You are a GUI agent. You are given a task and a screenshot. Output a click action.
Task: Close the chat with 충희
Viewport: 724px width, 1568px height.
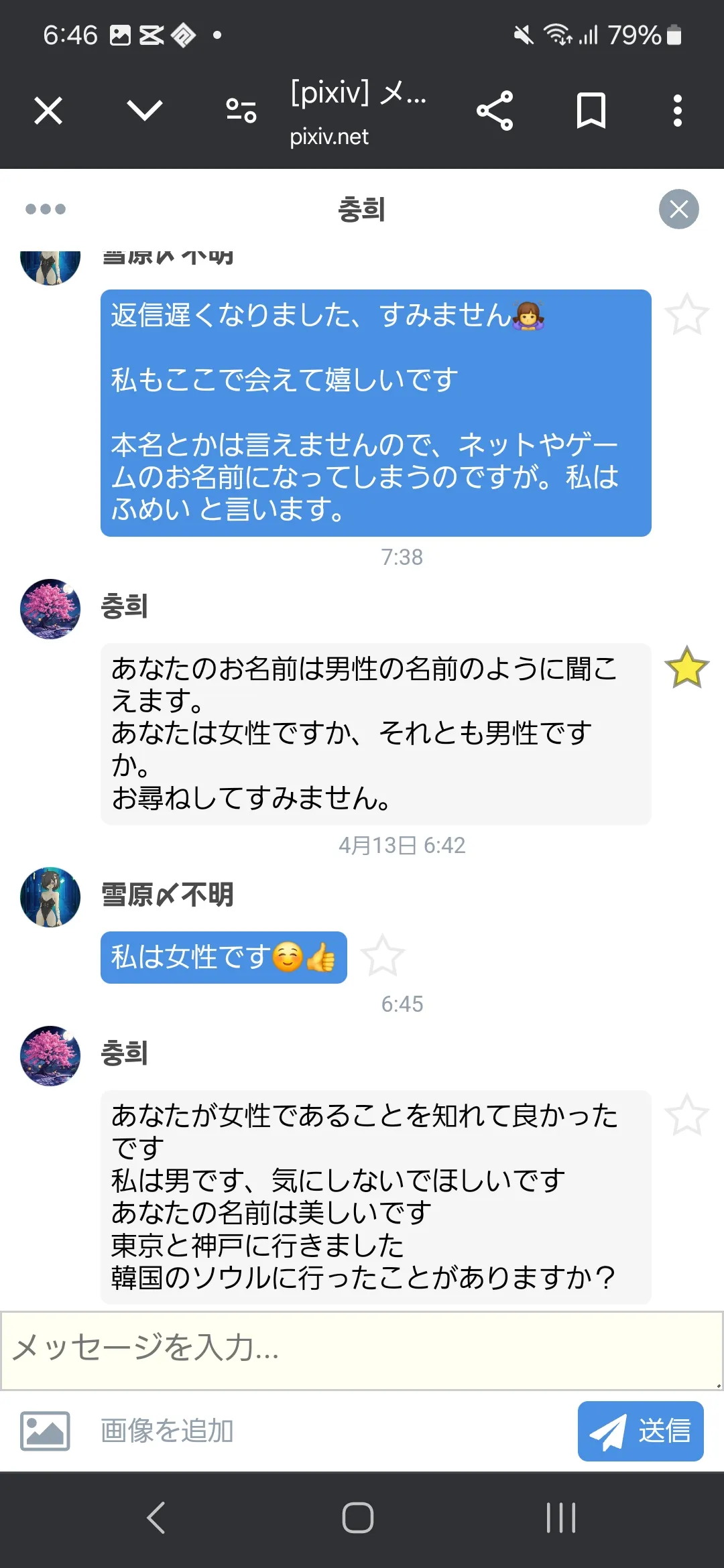(678, 209)
